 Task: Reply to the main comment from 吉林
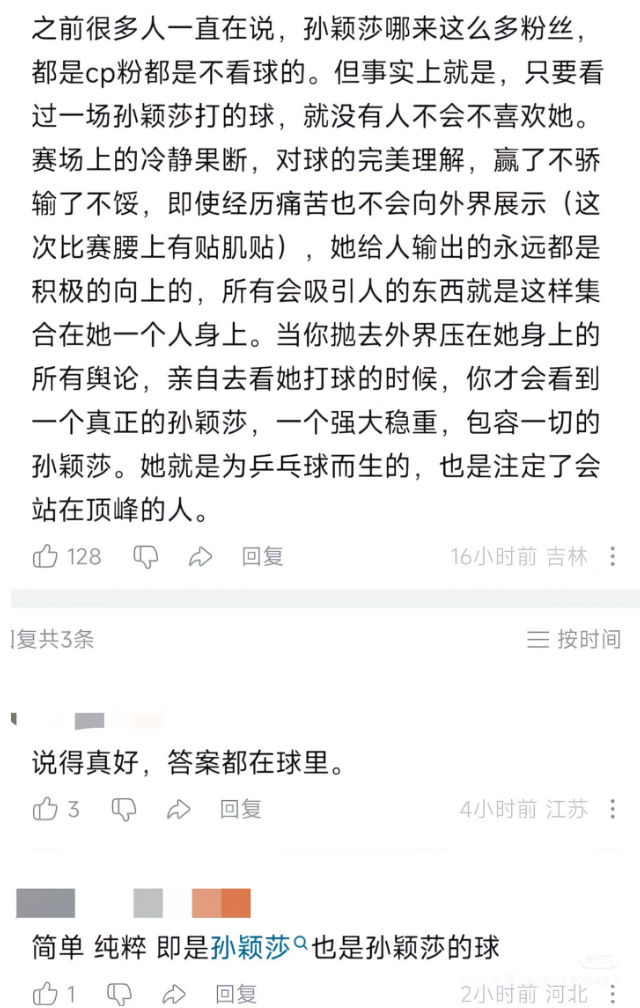[262, 557]
